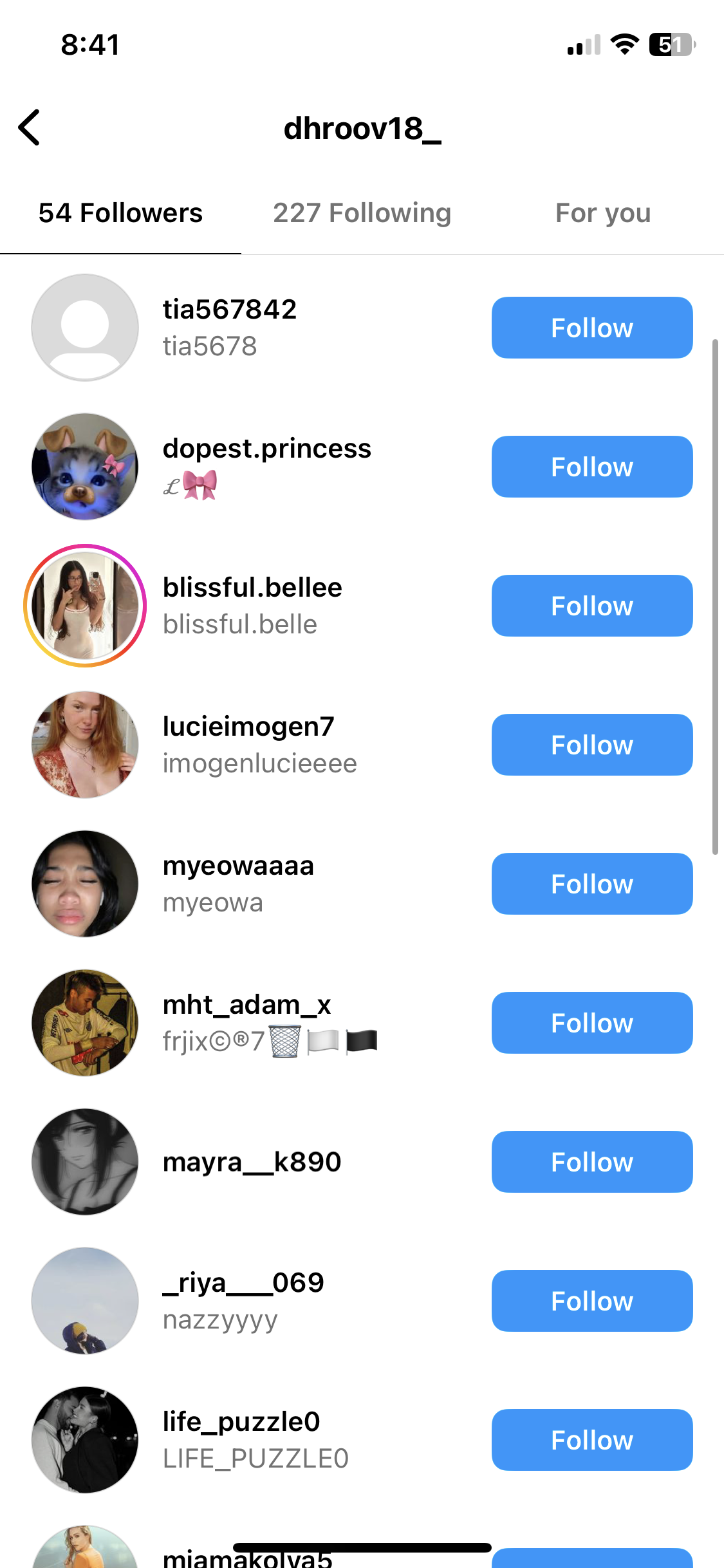The width and height of the screenshot is (724, 1568).
Task: Follow tia567842
Action: pyautogui.click(x=591, y=328)
